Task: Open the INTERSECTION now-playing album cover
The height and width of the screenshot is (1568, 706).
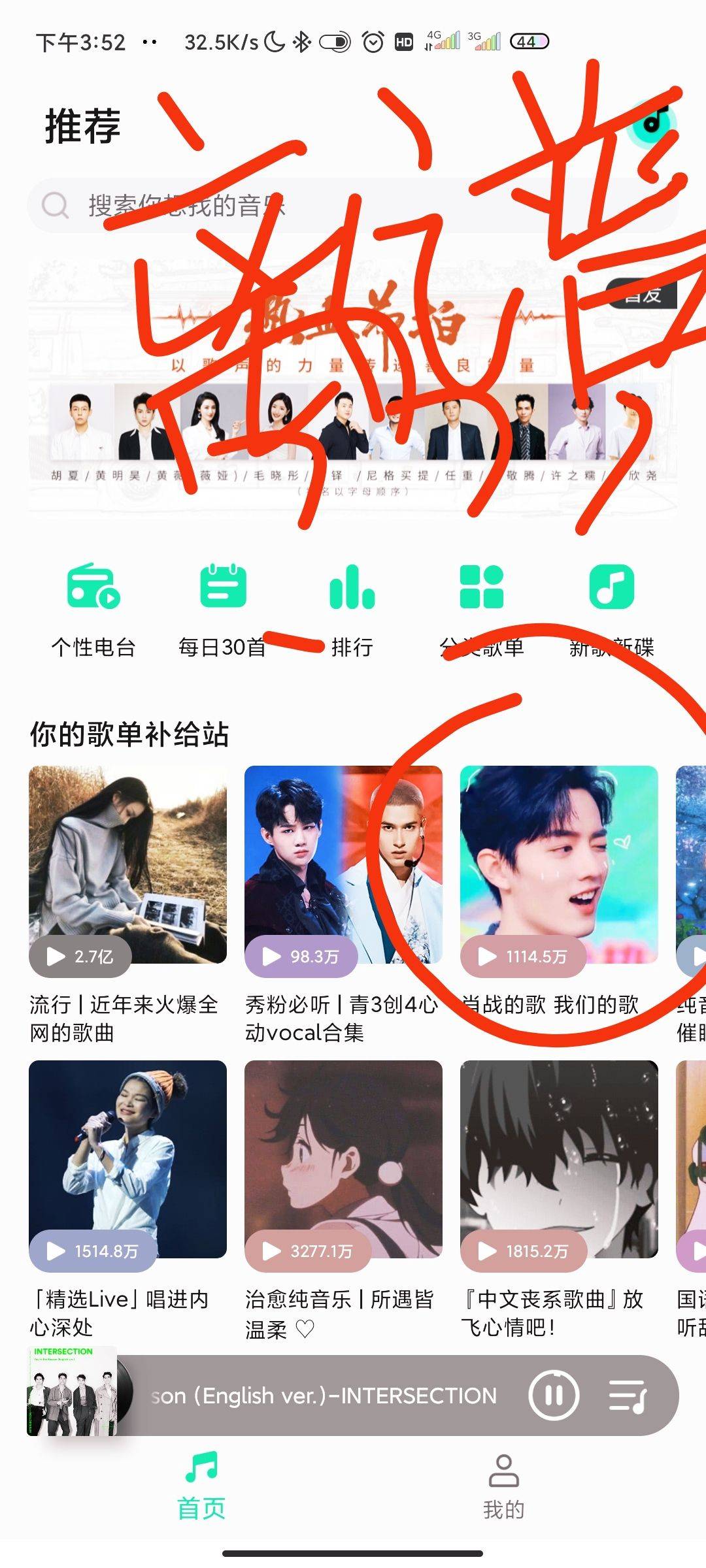Action: (x=73, y=1390)
